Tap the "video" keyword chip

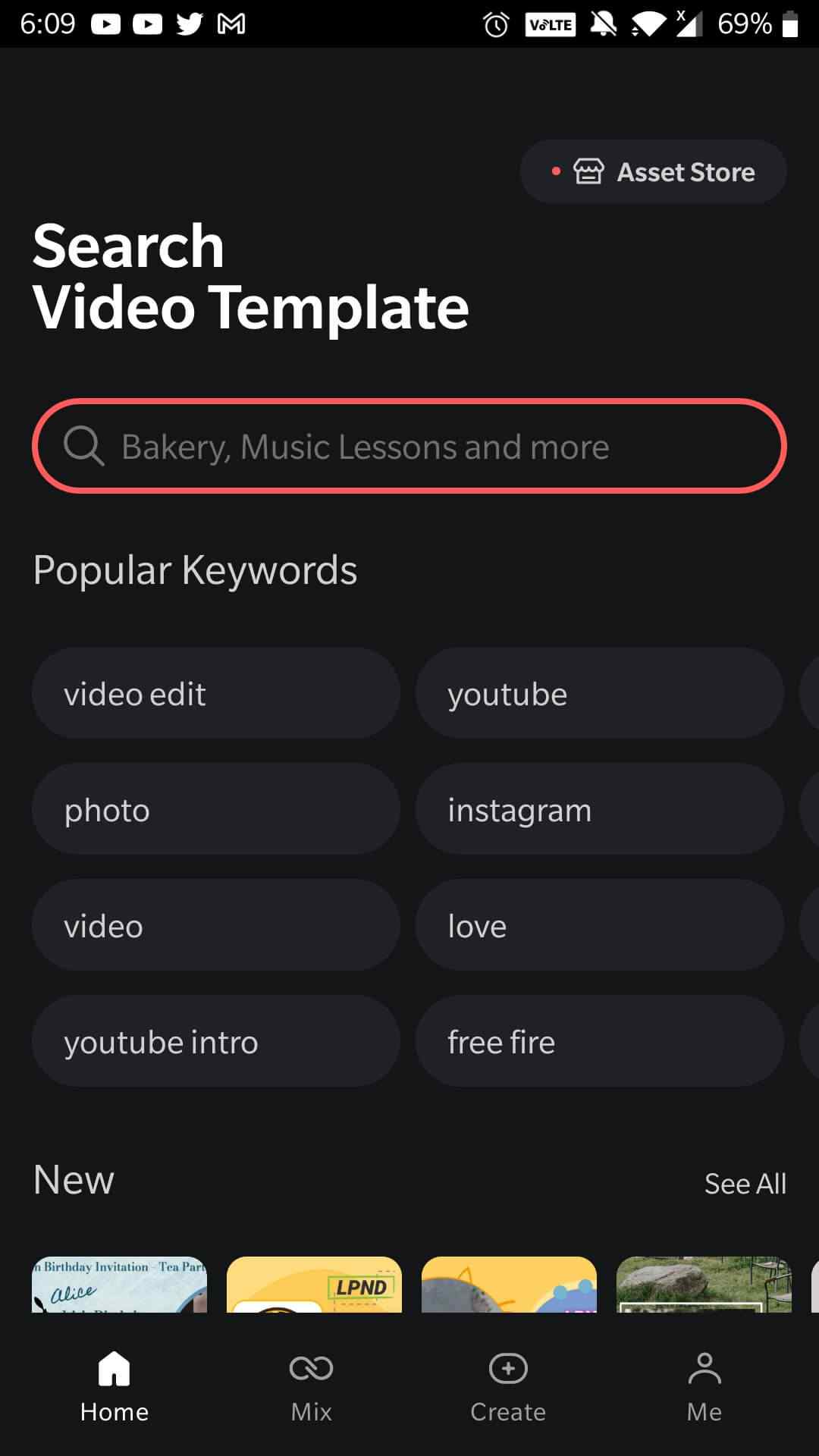tap(215, 926)
